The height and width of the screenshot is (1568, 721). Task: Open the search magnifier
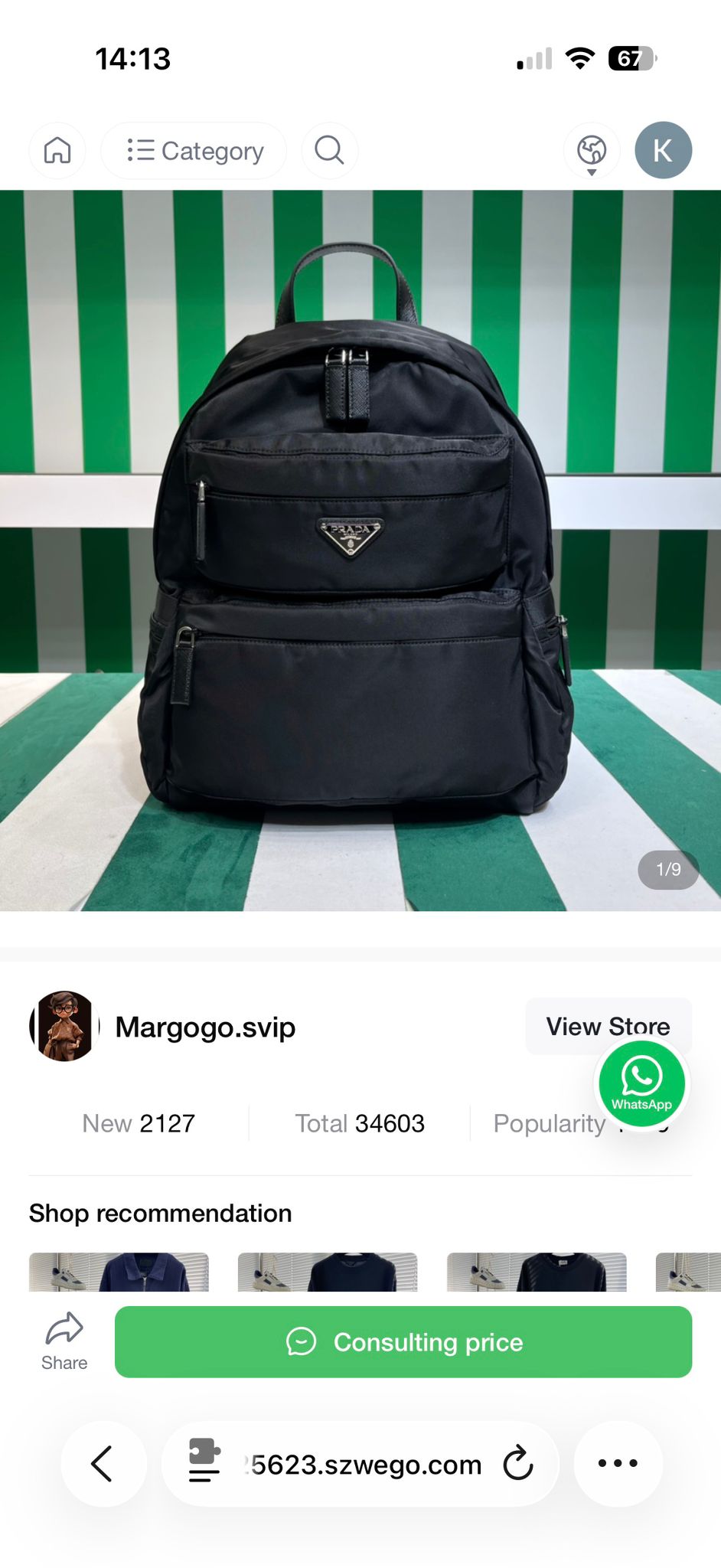(x=329, y=151)
